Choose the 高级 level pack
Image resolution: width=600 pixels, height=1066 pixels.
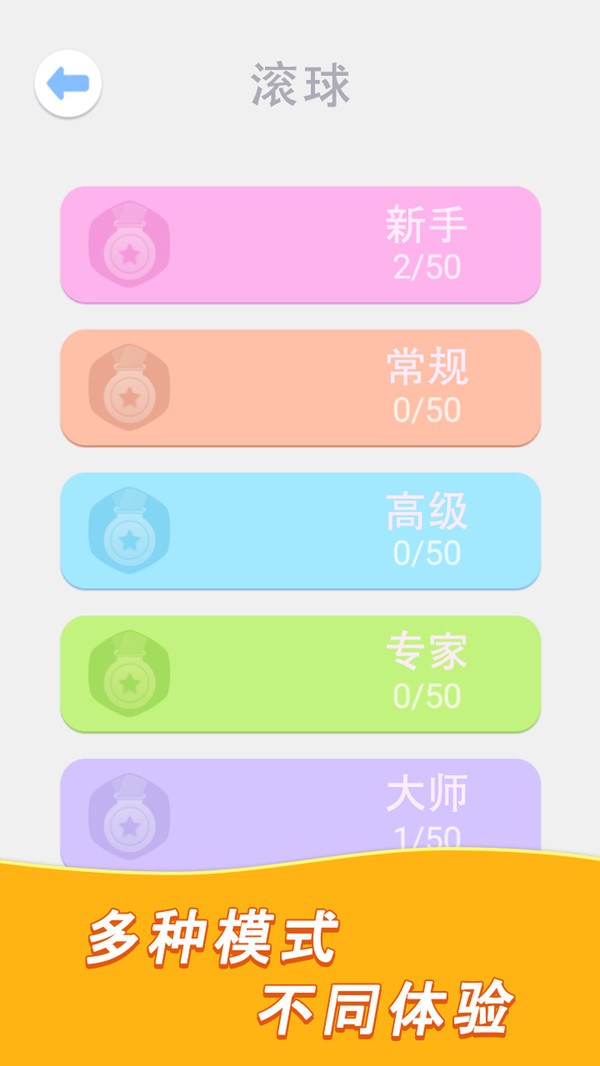point(300,530)
